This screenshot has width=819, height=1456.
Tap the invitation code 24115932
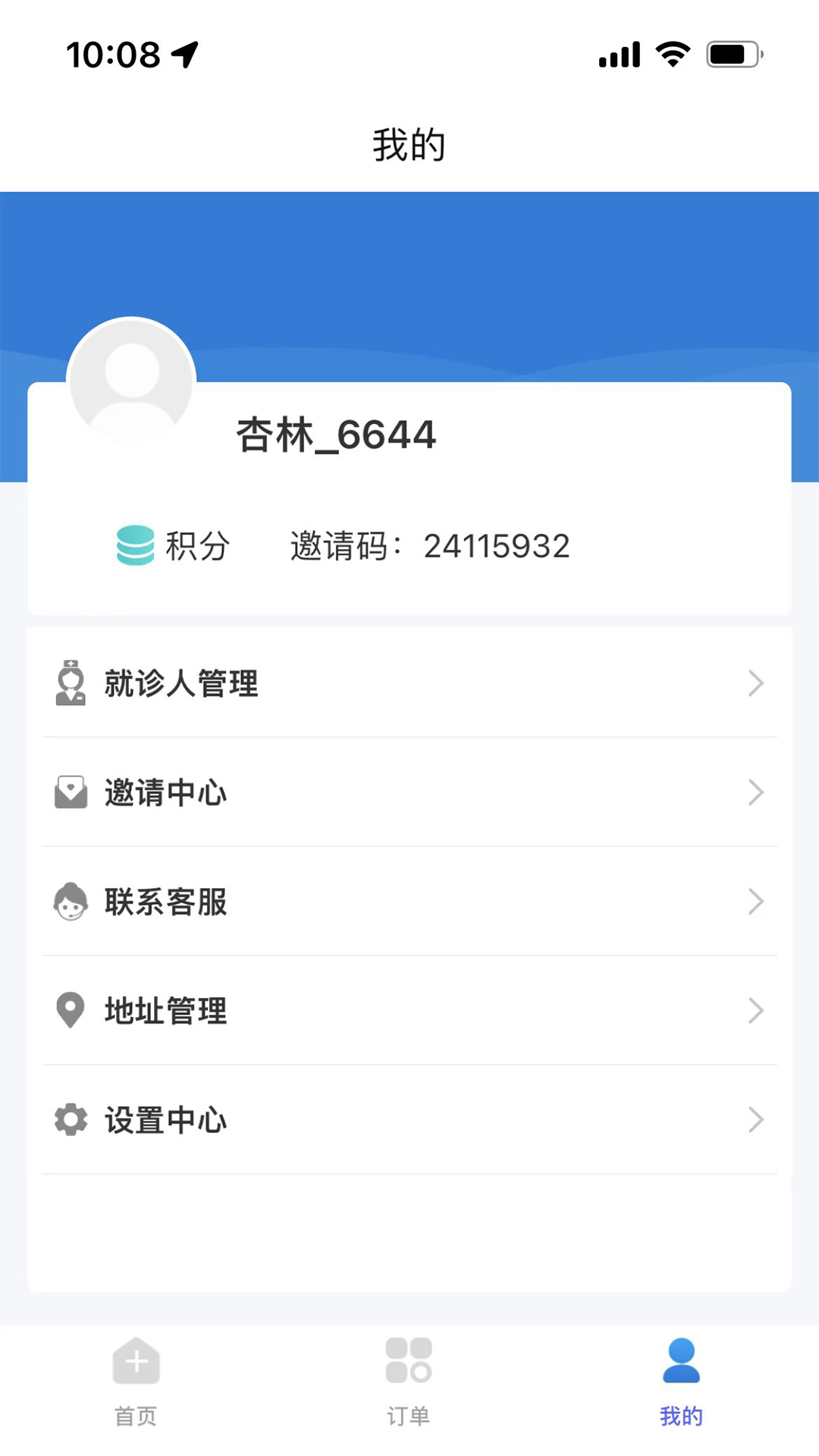coord(497,545)
